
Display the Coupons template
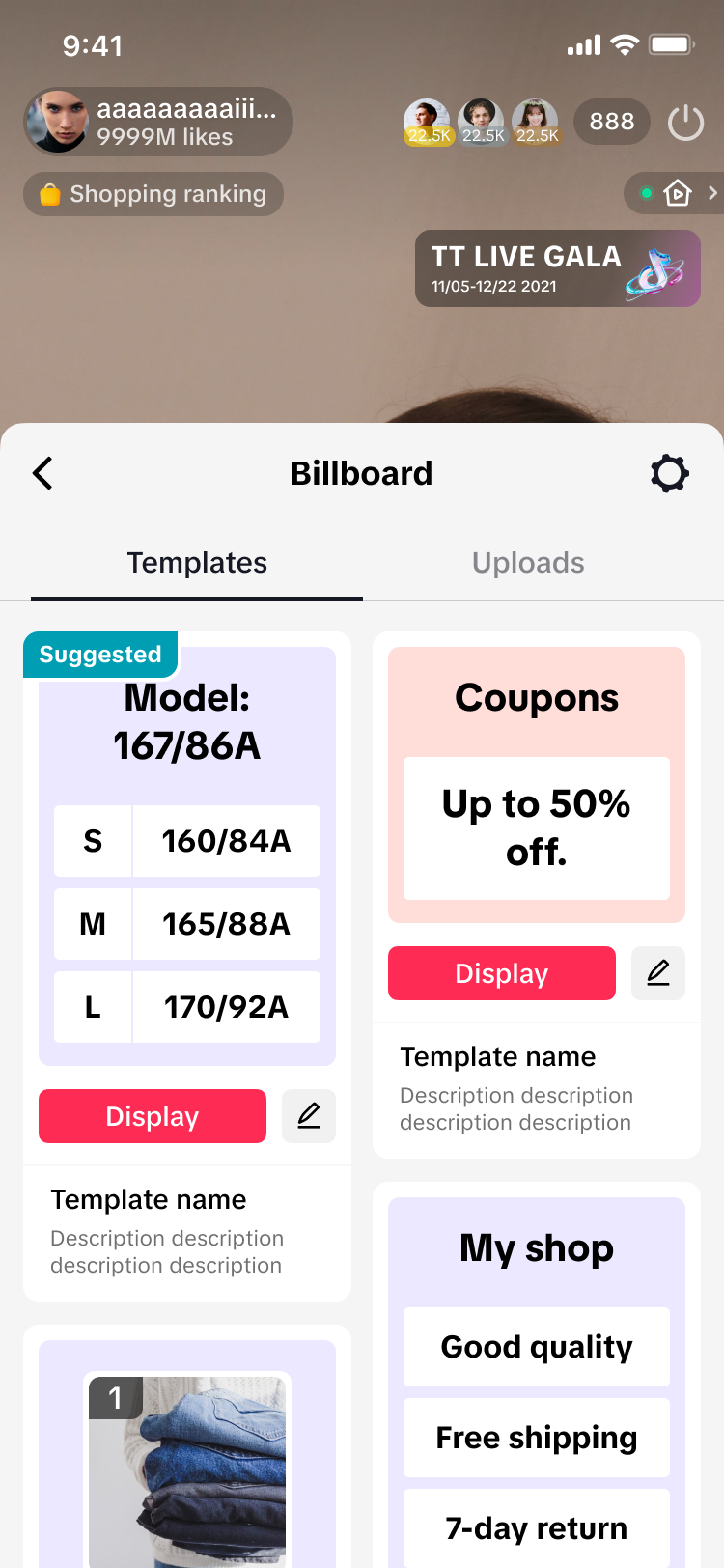point(502,973)
